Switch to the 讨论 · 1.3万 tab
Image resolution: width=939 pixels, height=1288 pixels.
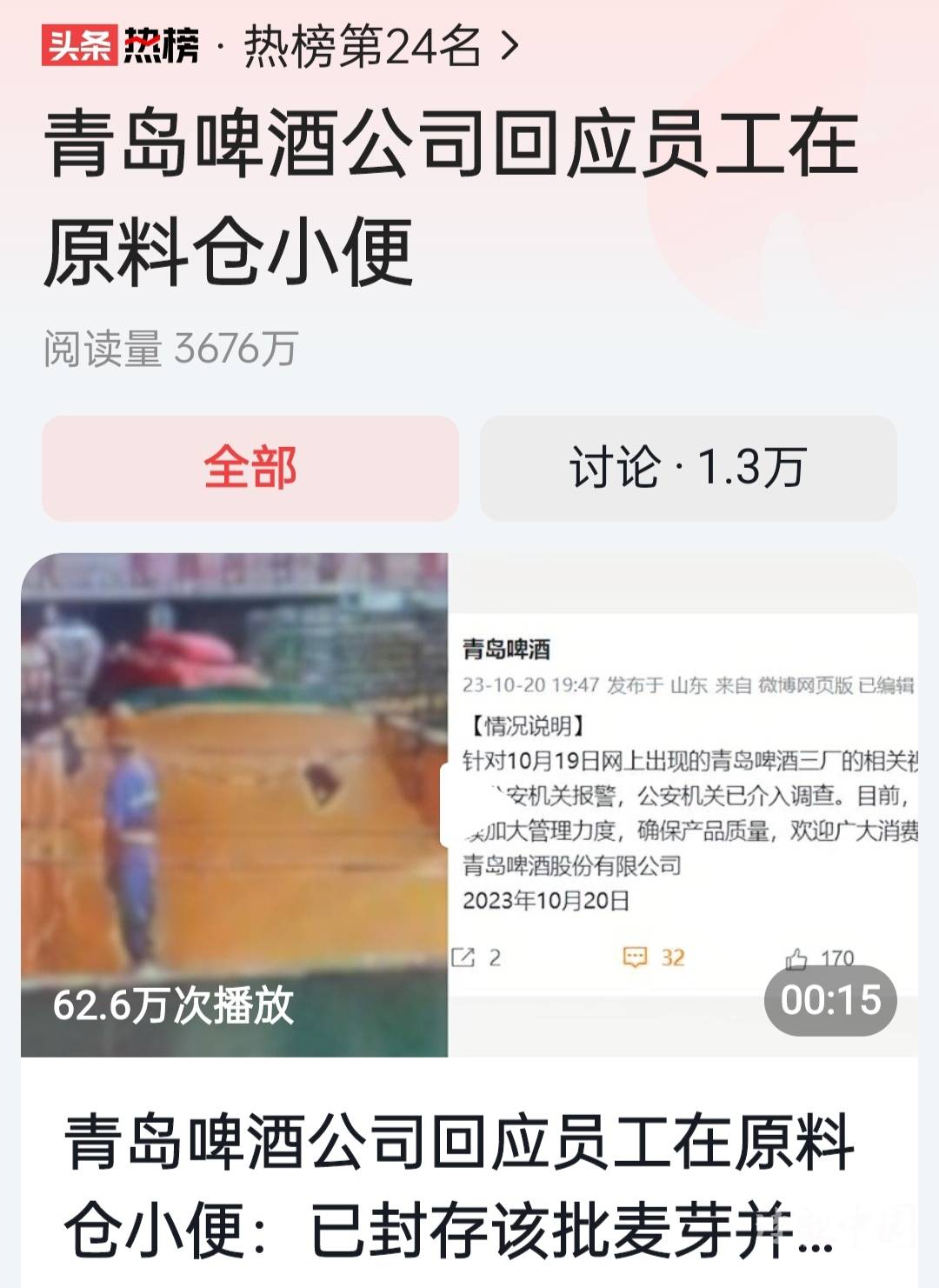688,469
